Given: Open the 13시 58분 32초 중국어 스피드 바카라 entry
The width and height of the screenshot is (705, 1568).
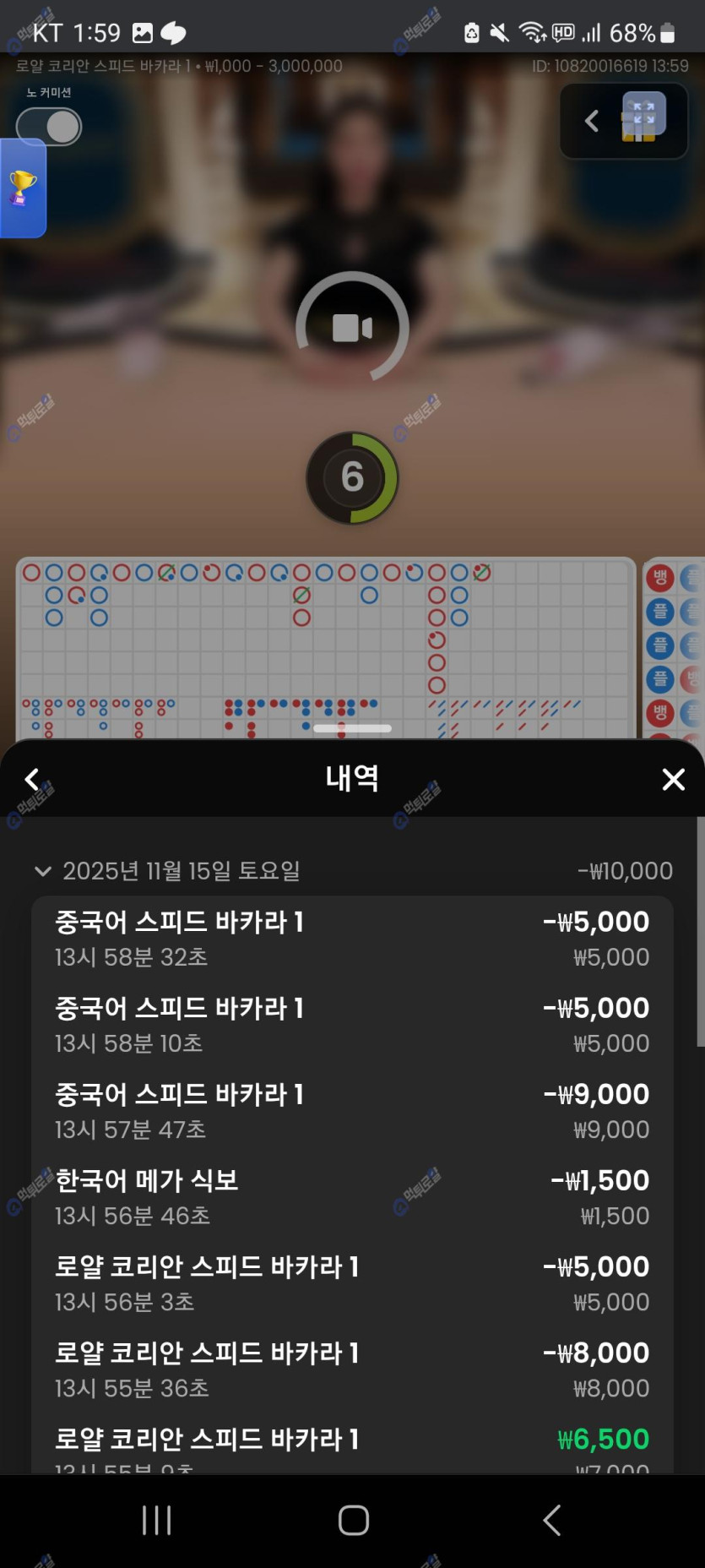Looking at the screenshot, I should pos(351,939).
